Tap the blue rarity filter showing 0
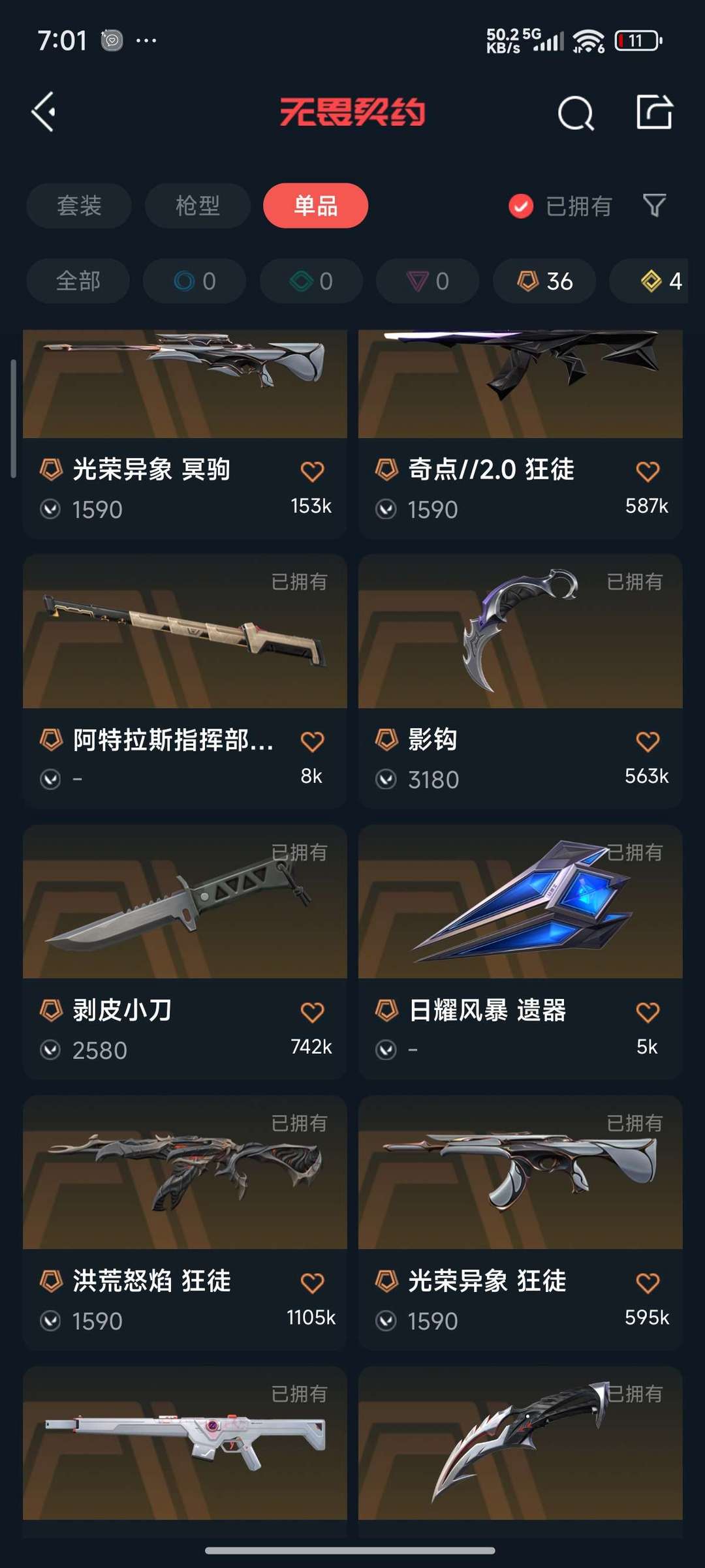The height and width of the screenshot is (1568, 705). tap(194, 281)
